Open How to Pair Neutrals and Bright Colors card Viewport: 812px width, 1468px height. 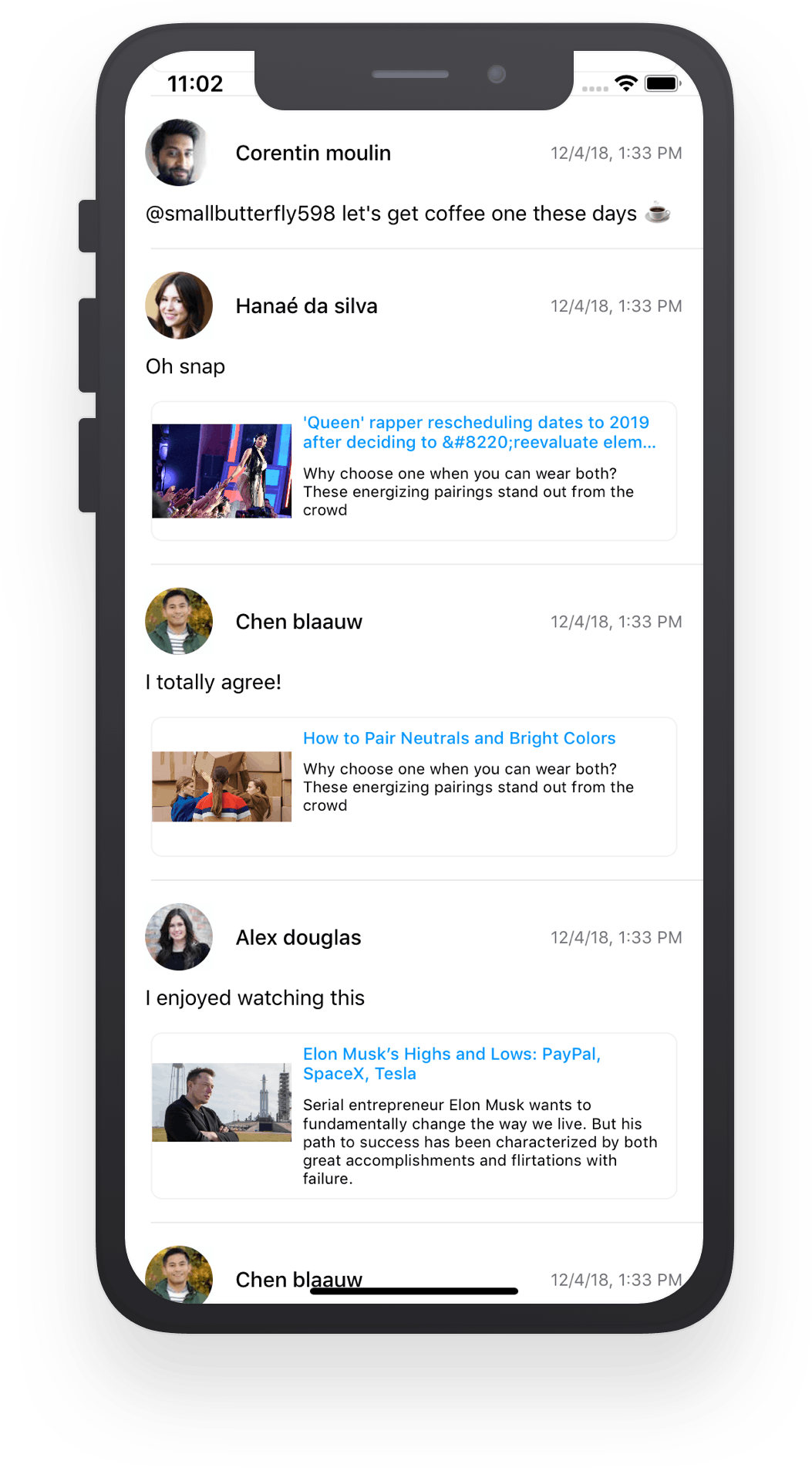tap(414, 786)
